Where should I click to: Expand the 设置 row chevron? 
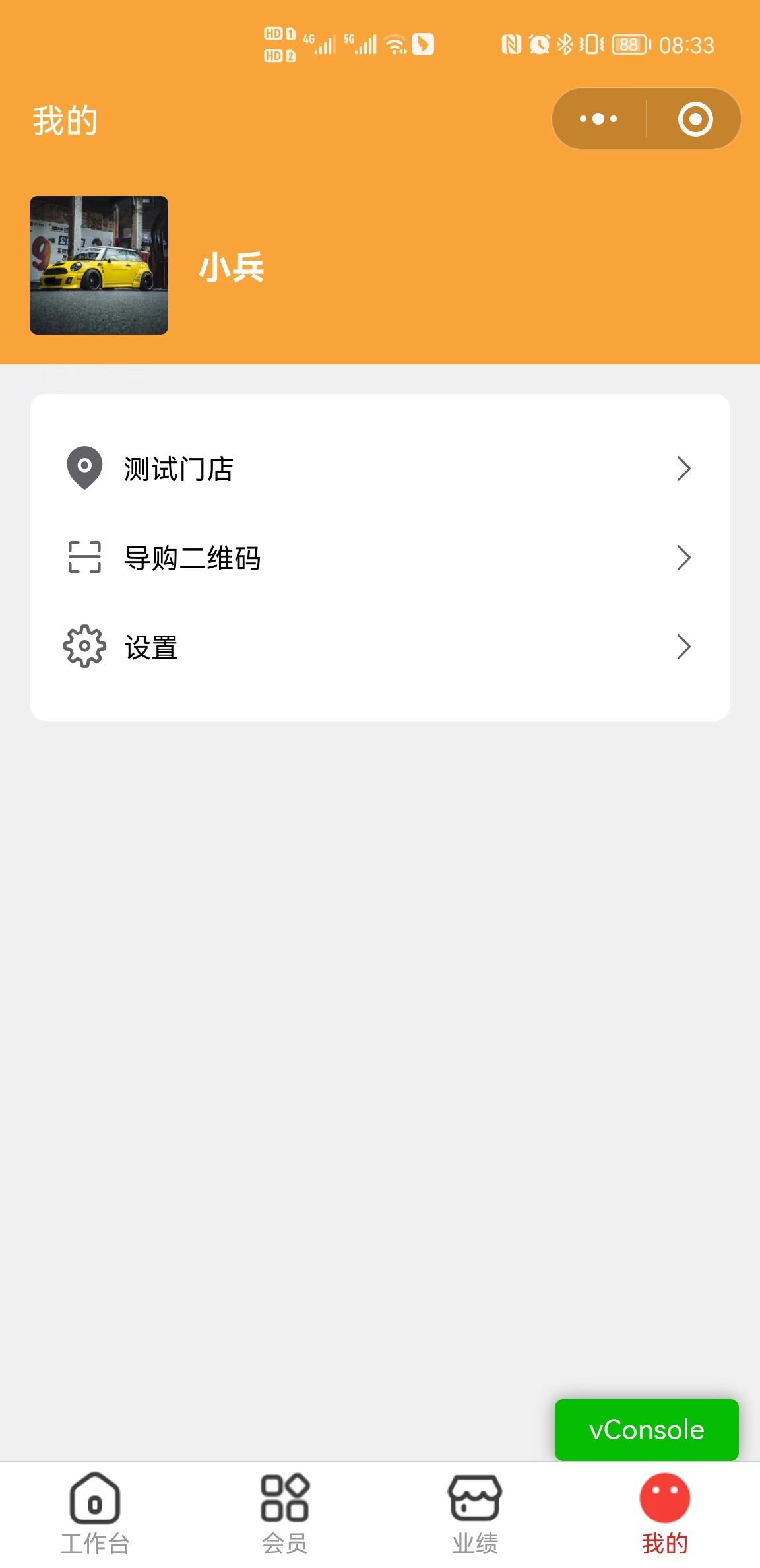[684, 647]
